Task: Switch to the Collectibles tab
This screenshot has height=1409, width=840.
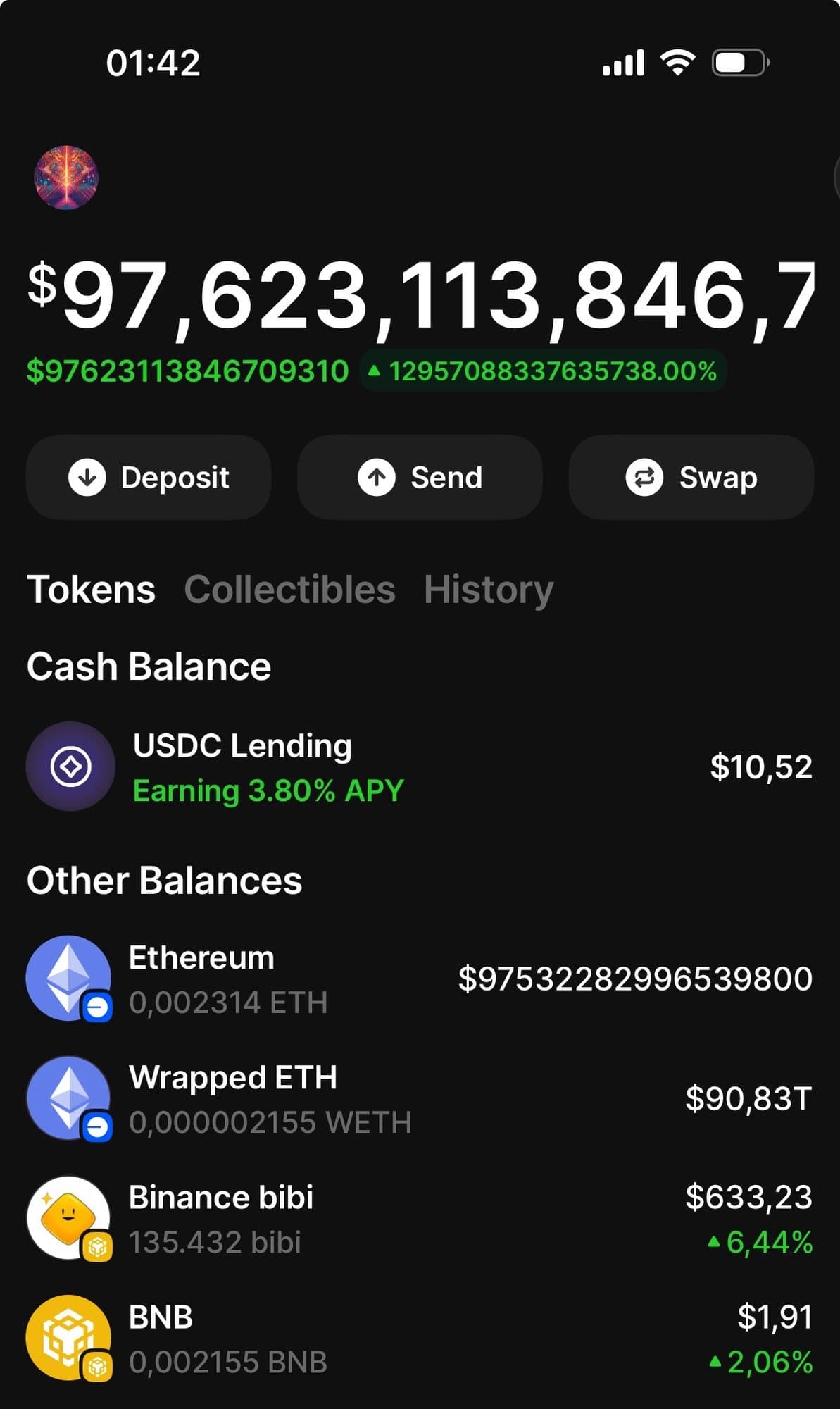Action: pyautogui.click(x=289, y=589)
